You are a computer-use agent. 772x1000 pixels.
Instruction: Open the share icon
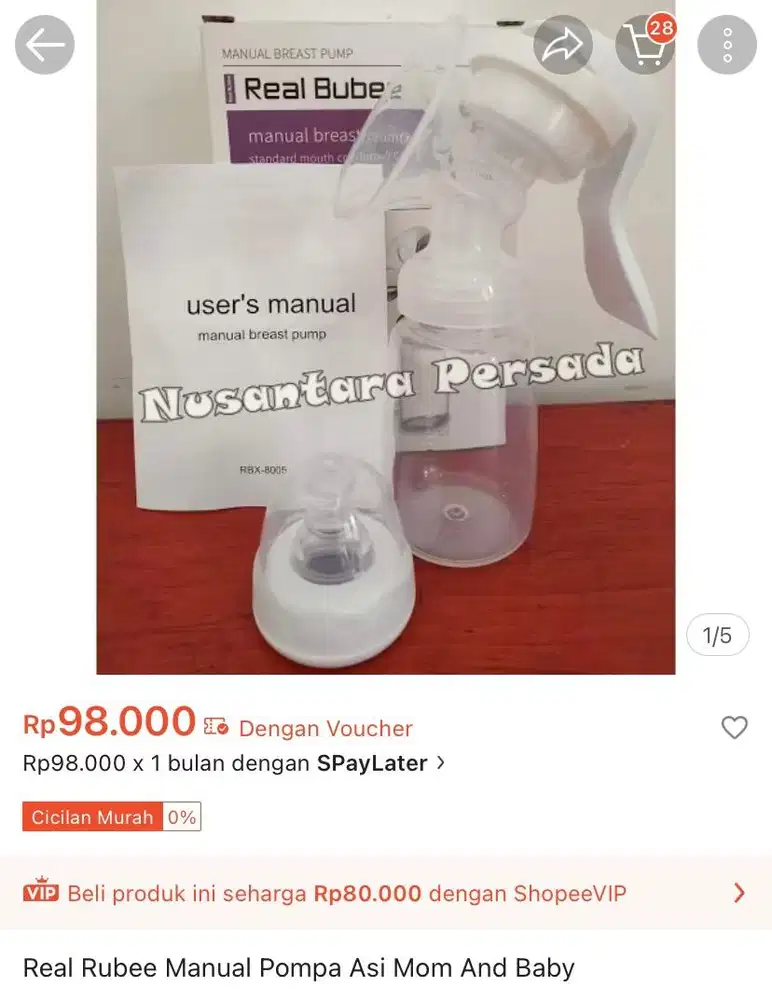tap(563, 44)
